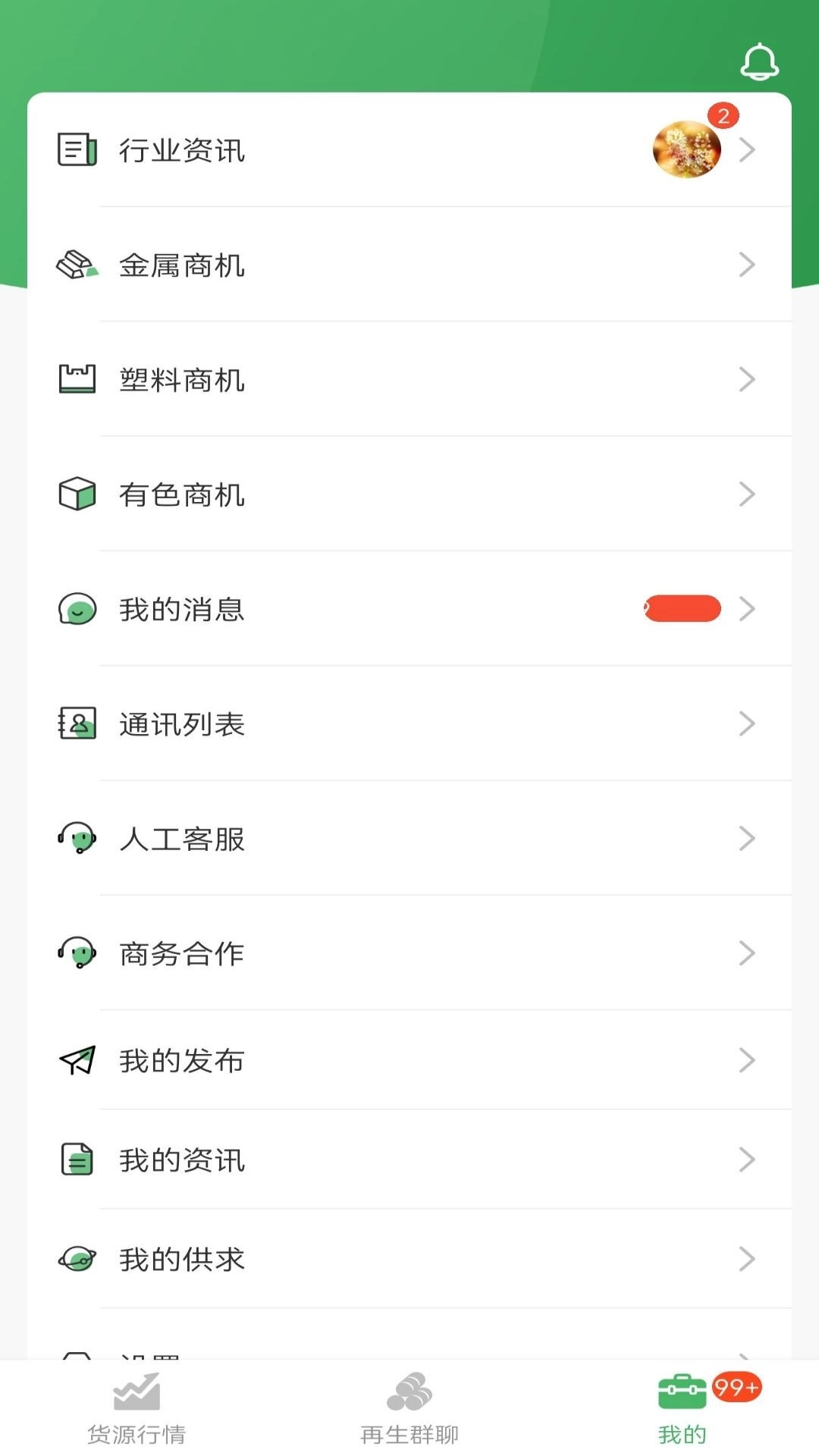This screenshot has height=1456, width=819.
Task: Click the 有色商机 cube icon
Action: tap(77, 494)
